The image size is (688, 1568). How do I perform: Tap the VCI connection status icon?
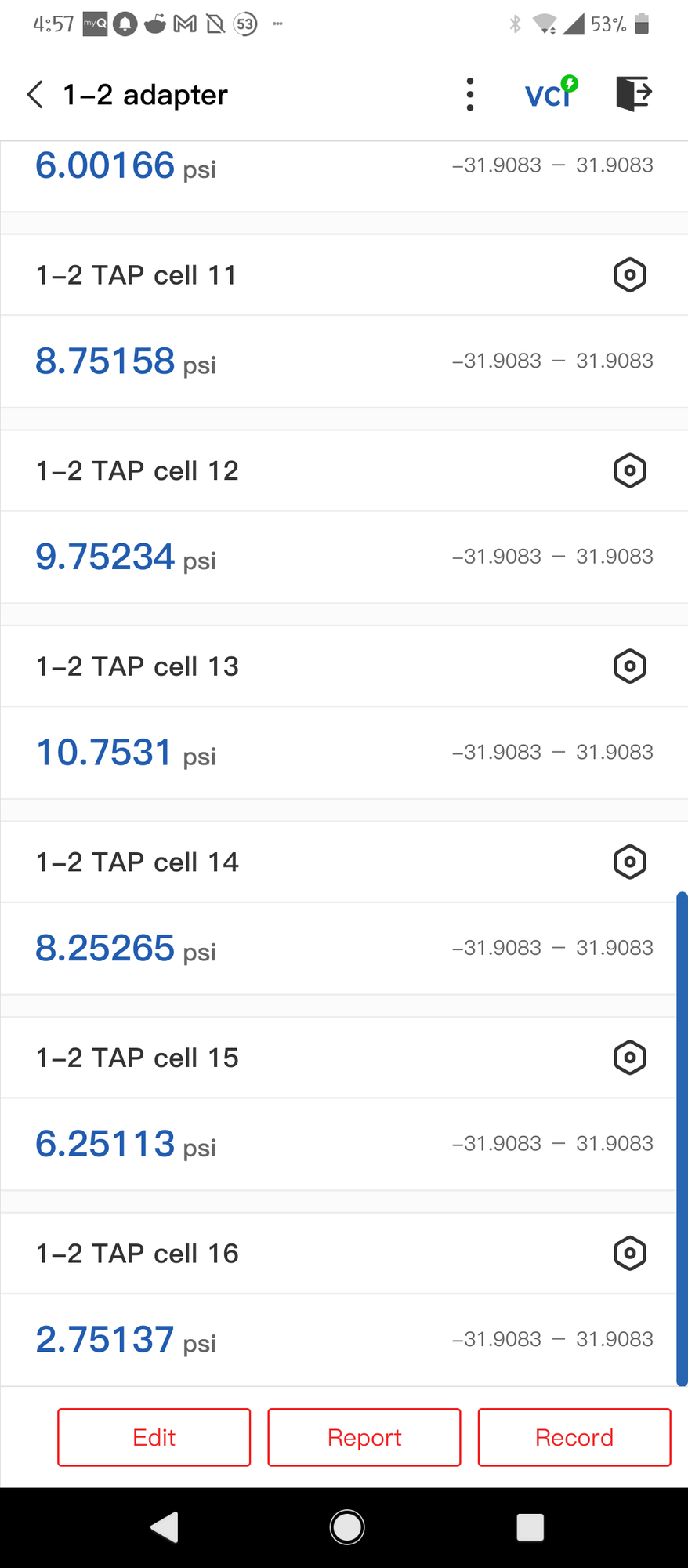[x=551, y=93]
